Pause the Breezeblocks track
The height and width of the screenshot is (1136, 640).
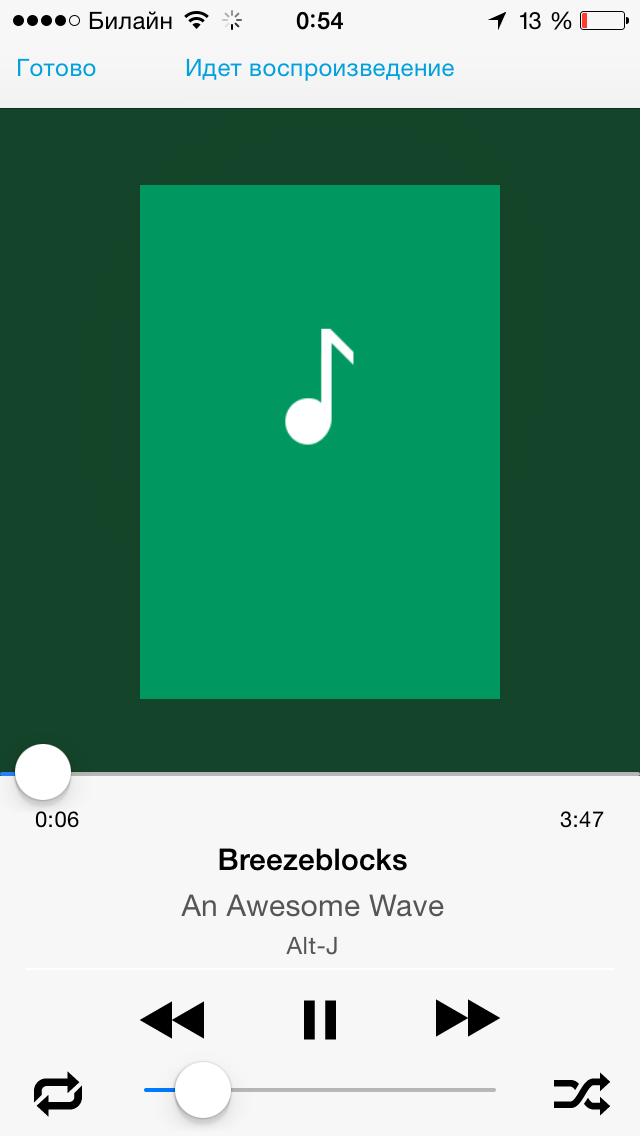point(320,1019)
